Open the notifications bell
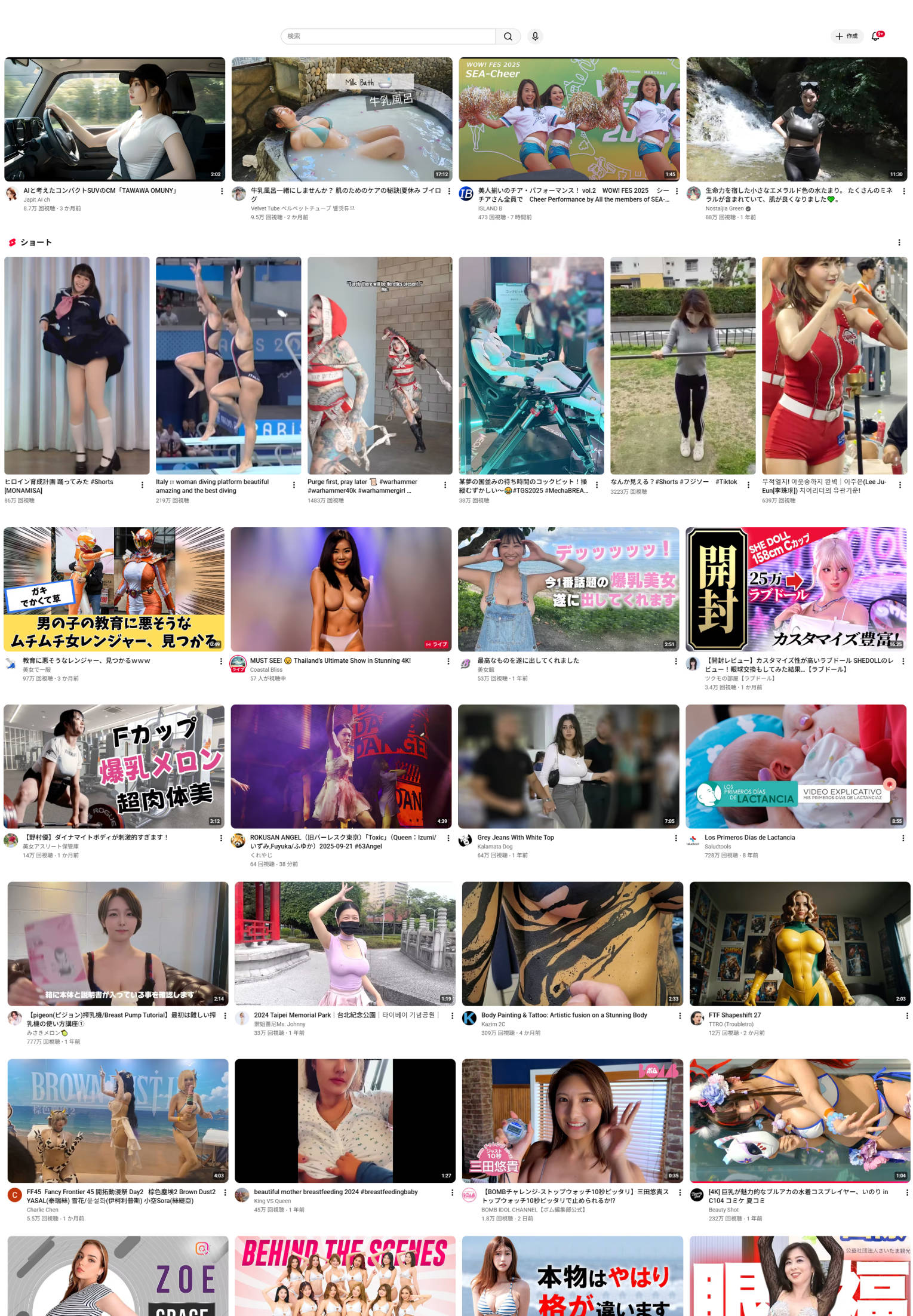Screen dimensions: 913x1316 tap(875, 36)
